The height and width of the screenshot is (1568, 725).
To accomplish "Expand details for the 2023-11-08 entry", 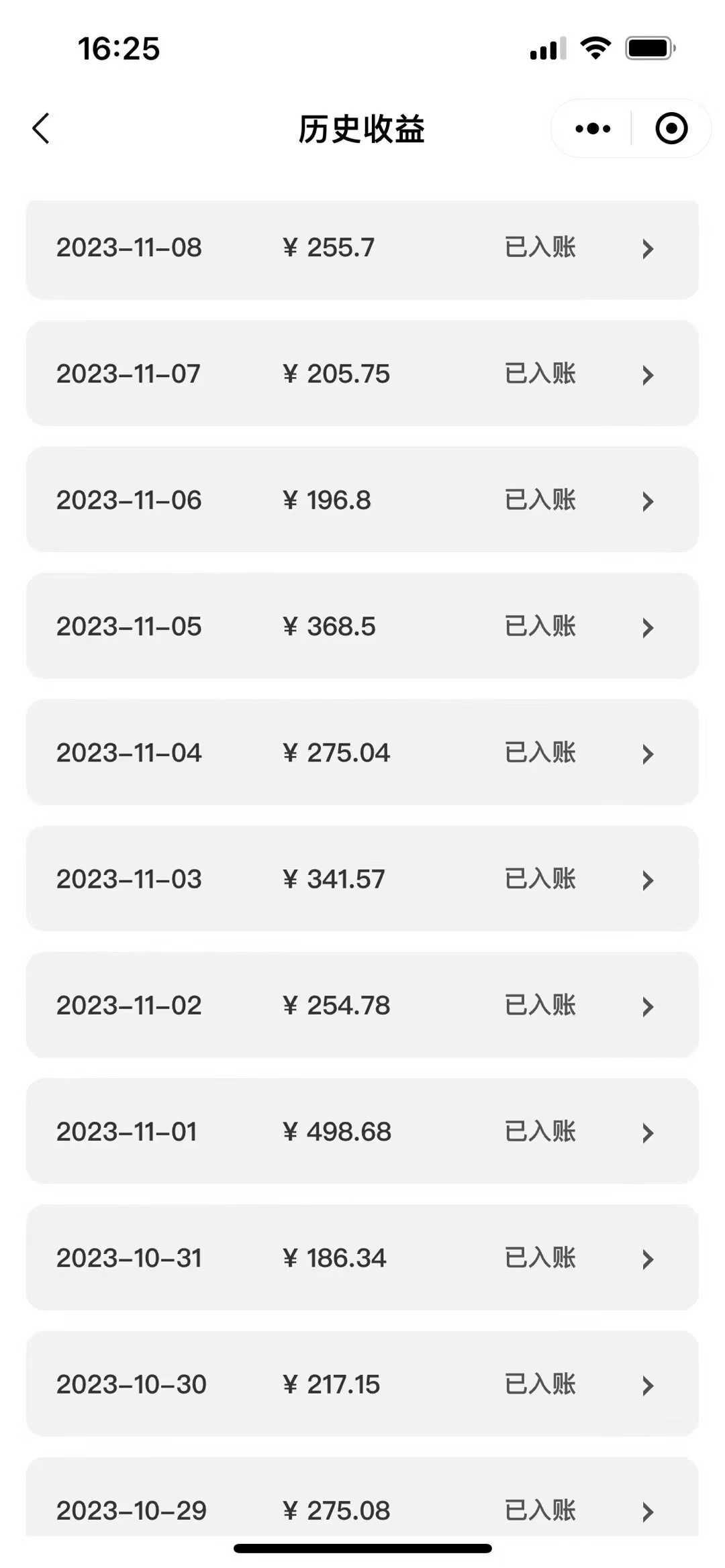I will tap(646, 248).
